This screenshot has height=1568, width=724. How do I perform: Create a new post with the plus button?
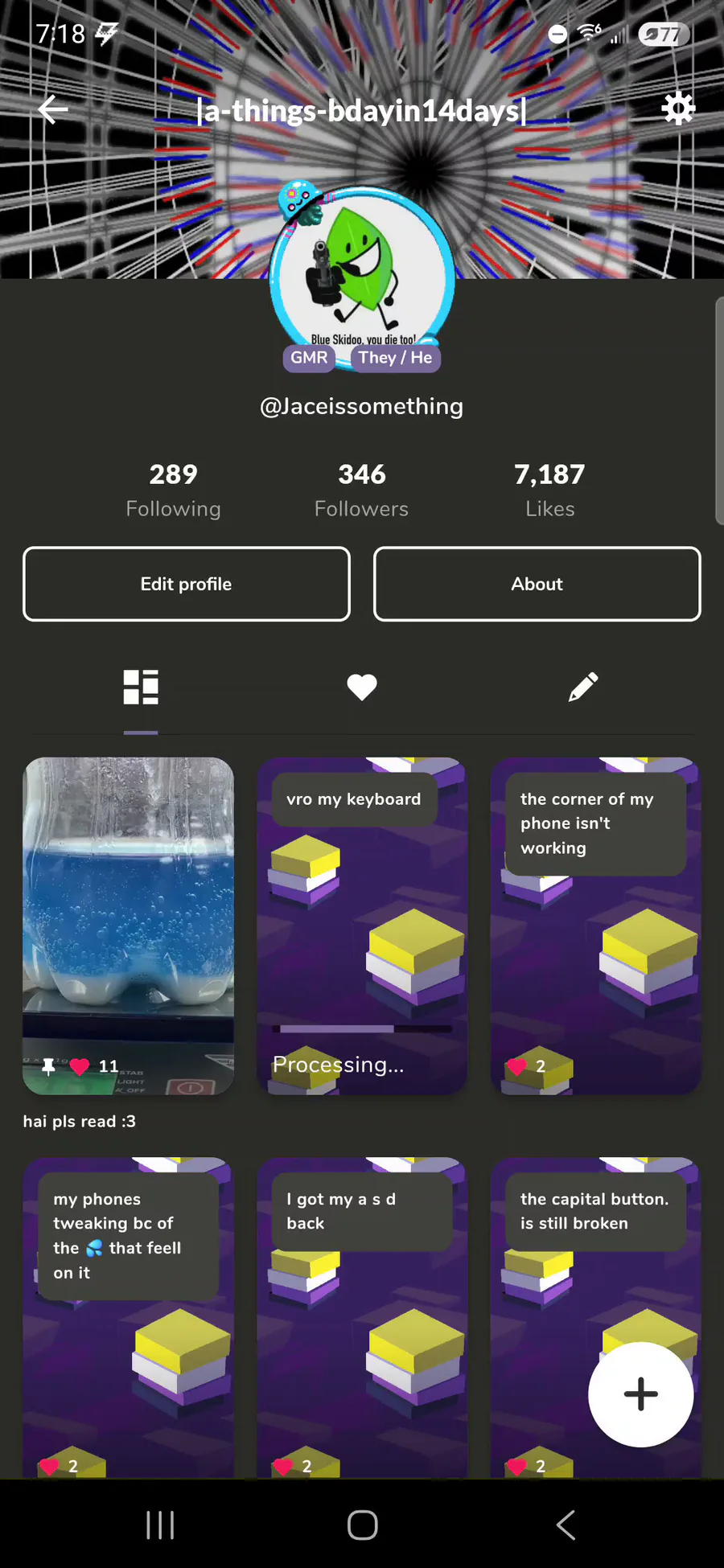point(641,1394)
